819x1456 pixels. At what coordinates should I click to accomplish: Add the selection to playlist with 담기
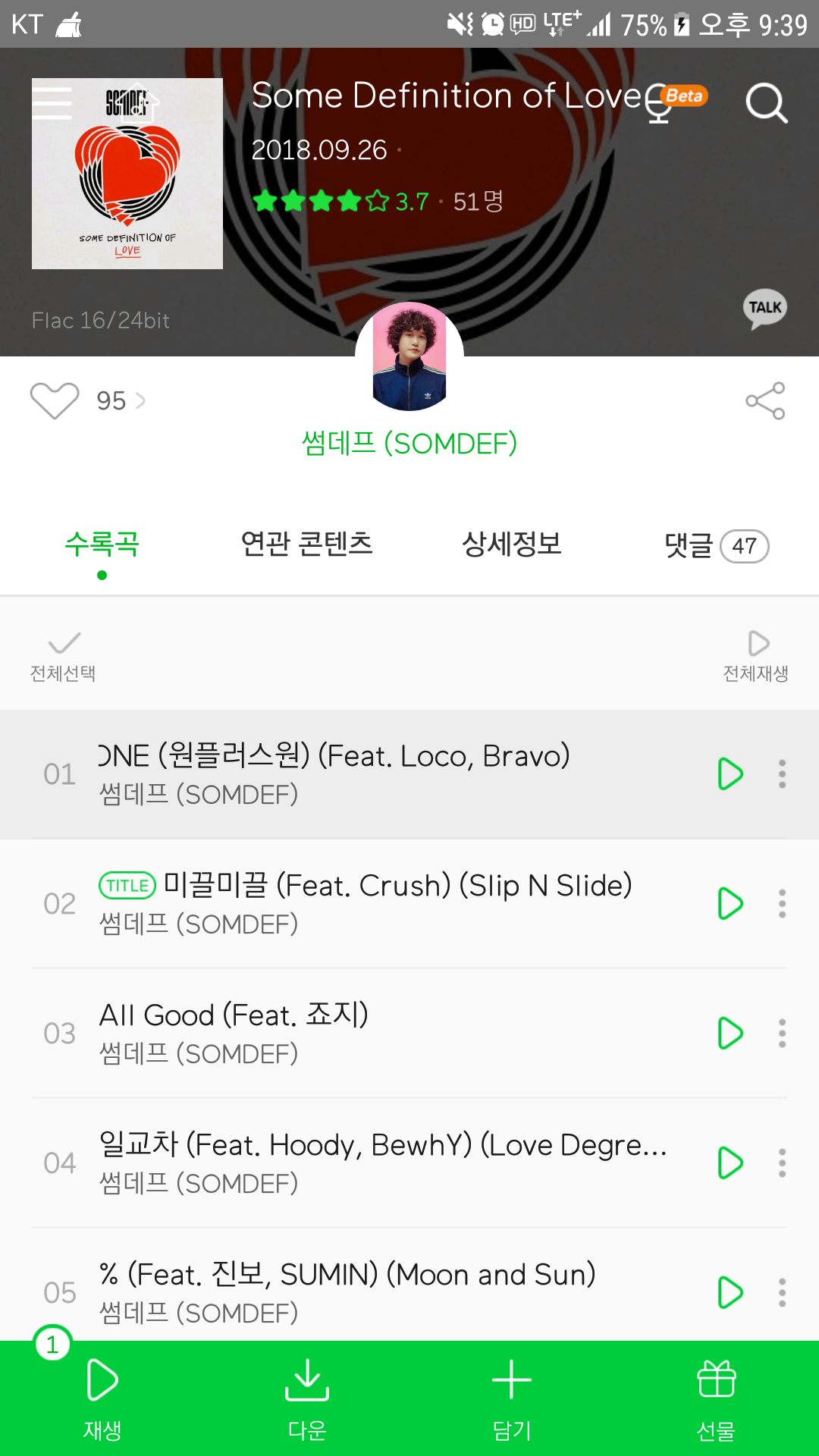pyautogui.click(x=512, y=1398)
